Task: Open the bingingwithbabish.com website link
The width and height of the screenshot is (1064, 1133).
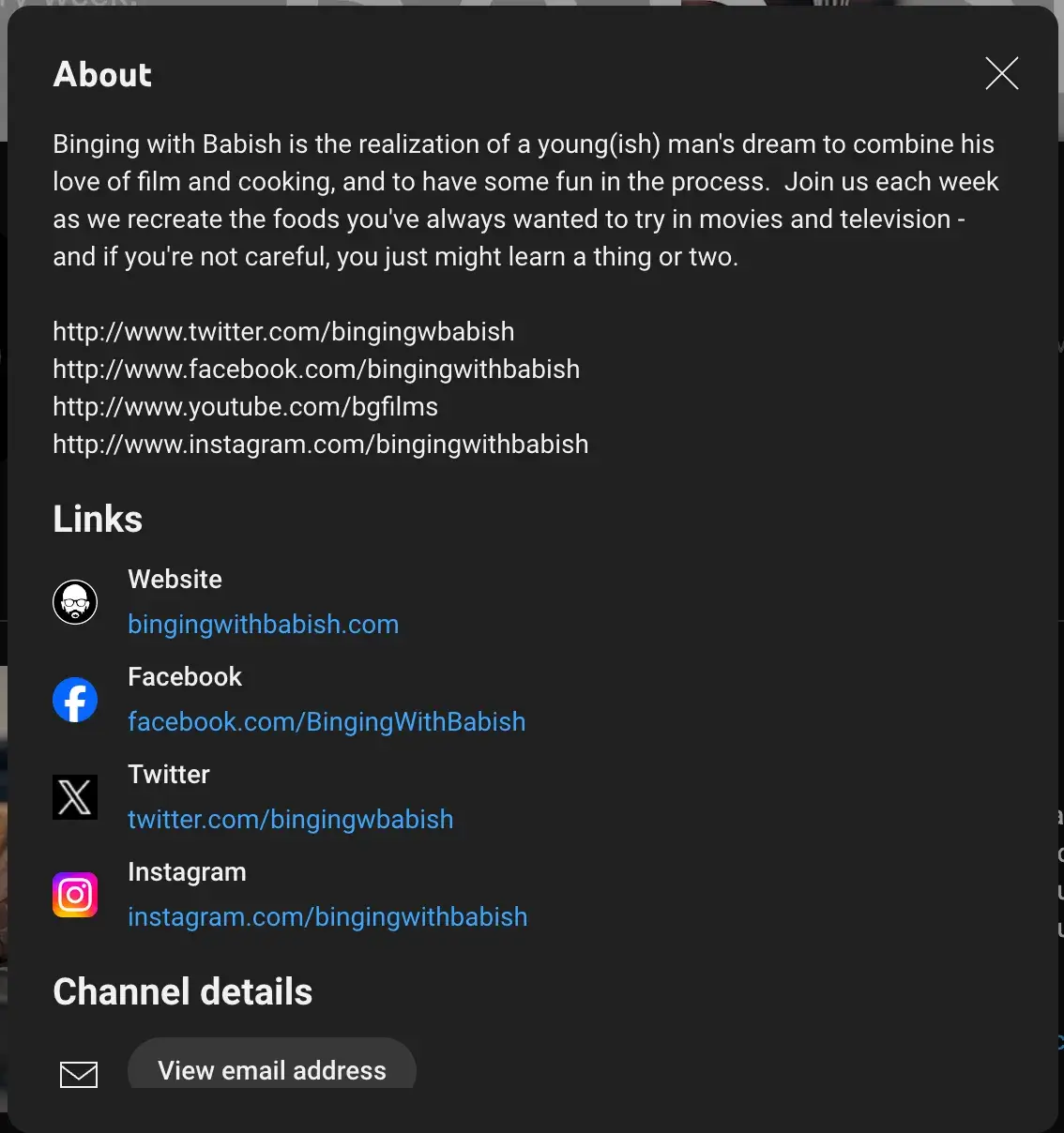Action: point(263,625)
